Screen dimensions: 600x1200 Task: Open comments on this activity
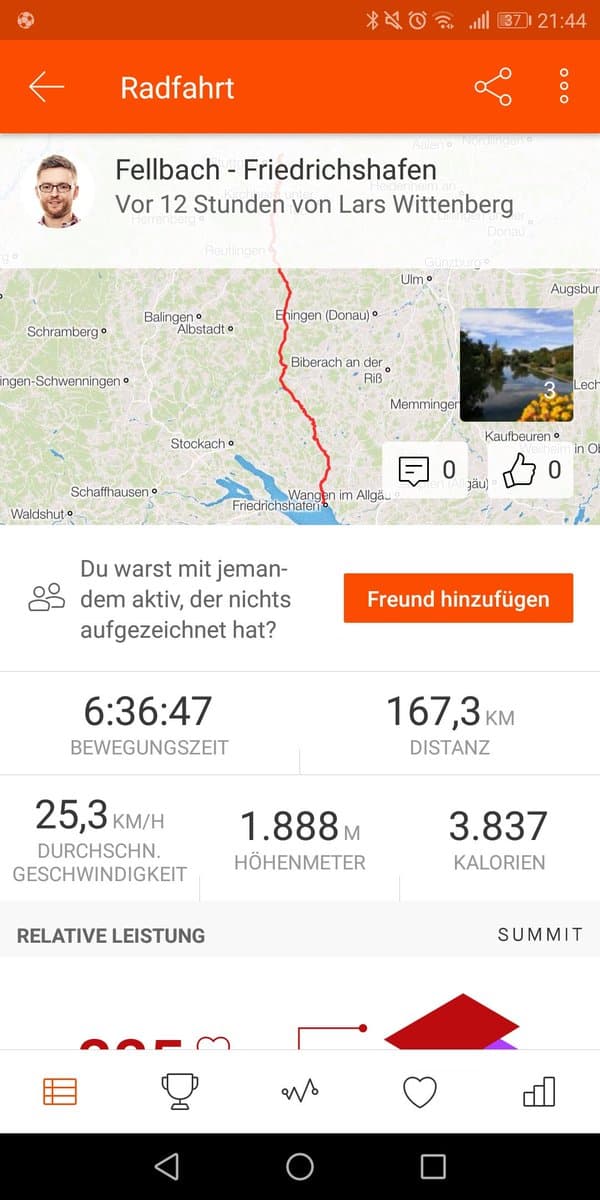coord(425,470)
